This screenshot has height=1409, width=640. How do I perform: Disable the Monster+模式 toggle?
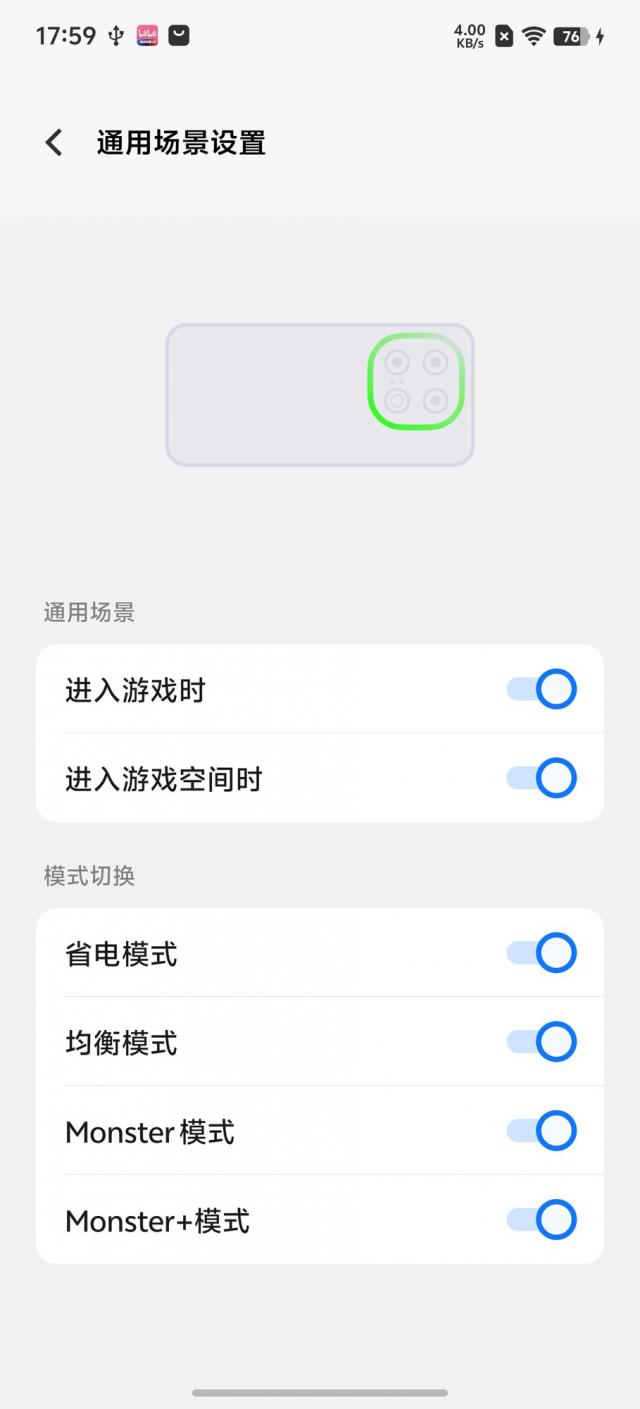pos(542,1220)
